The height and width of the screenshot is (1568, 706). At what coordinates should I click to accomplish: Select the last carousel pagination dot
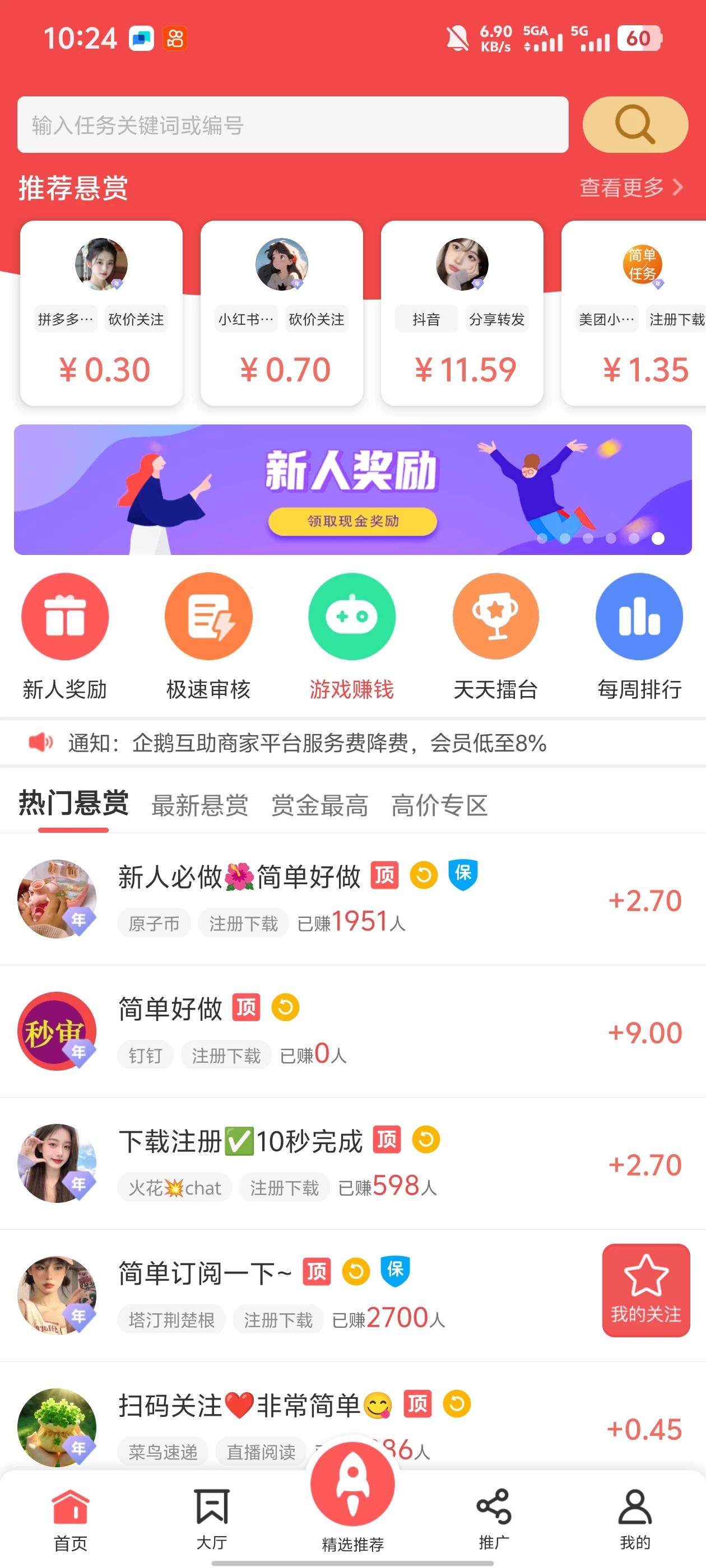(x=658, y=539)
